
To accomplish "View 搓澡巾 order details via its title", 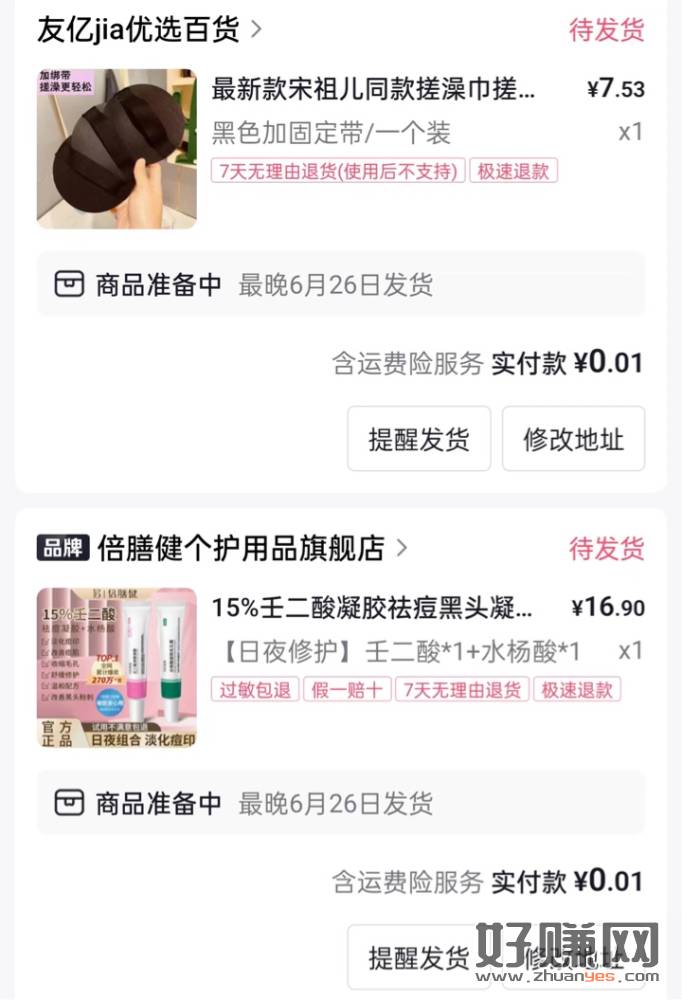I will coord(373,89).
